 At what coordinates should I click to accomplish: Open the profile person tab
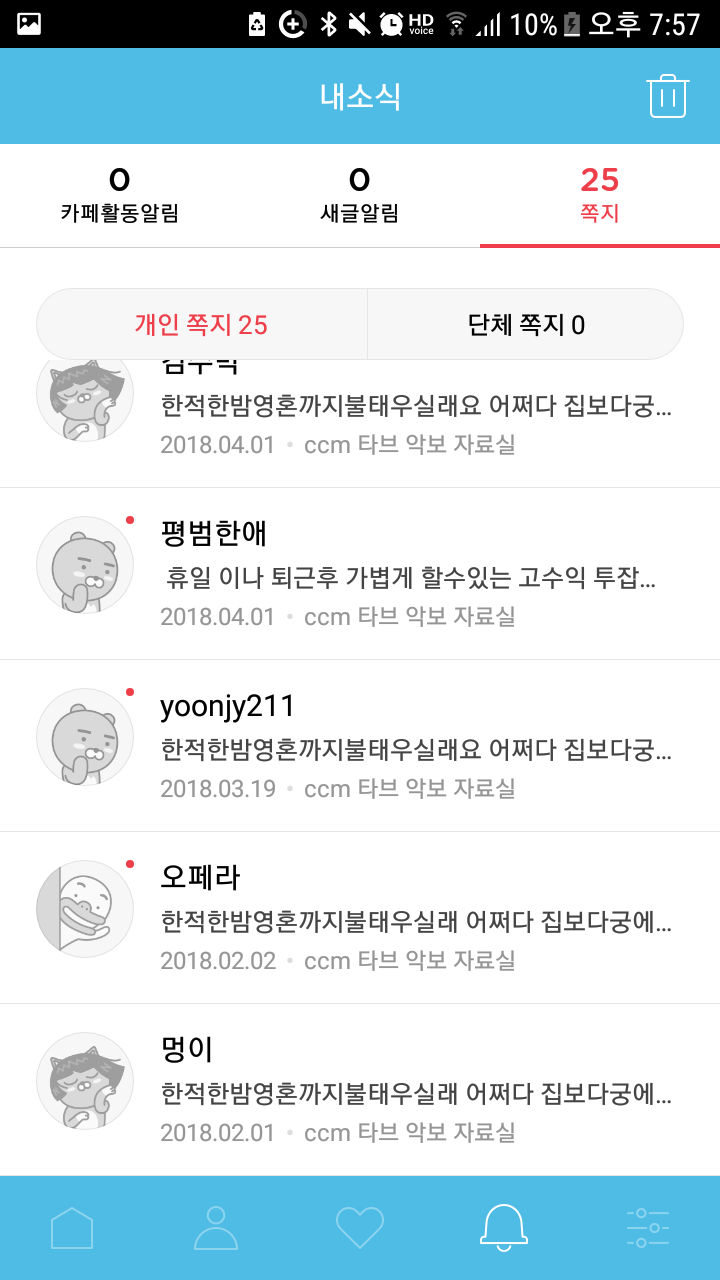(216, 1227)
